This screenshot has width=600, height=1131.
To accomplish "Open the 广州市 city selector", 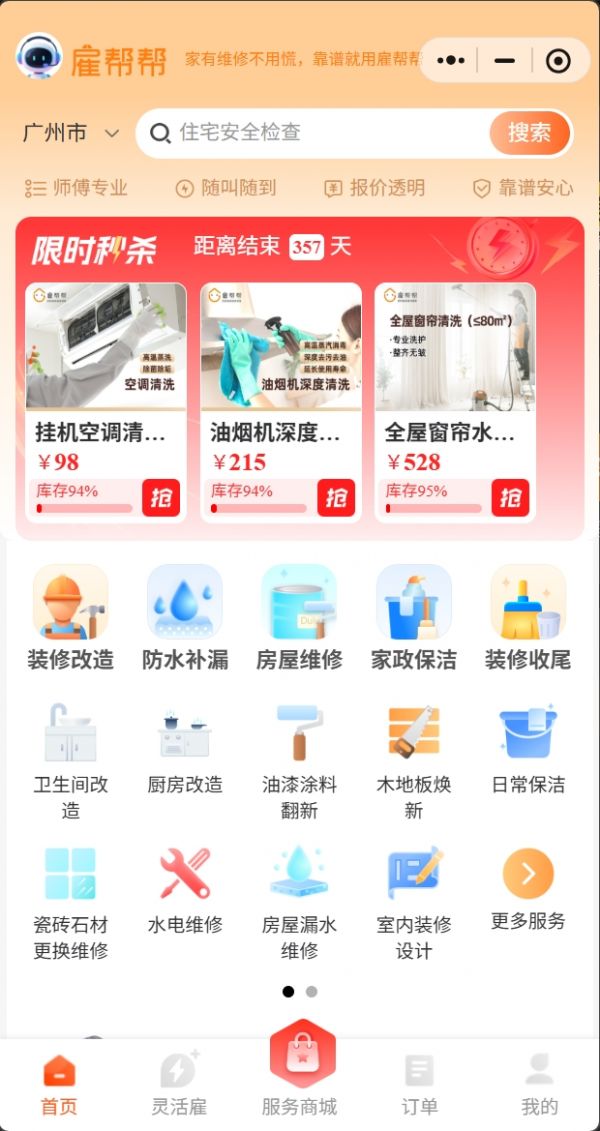I will (x=71, y=133).
